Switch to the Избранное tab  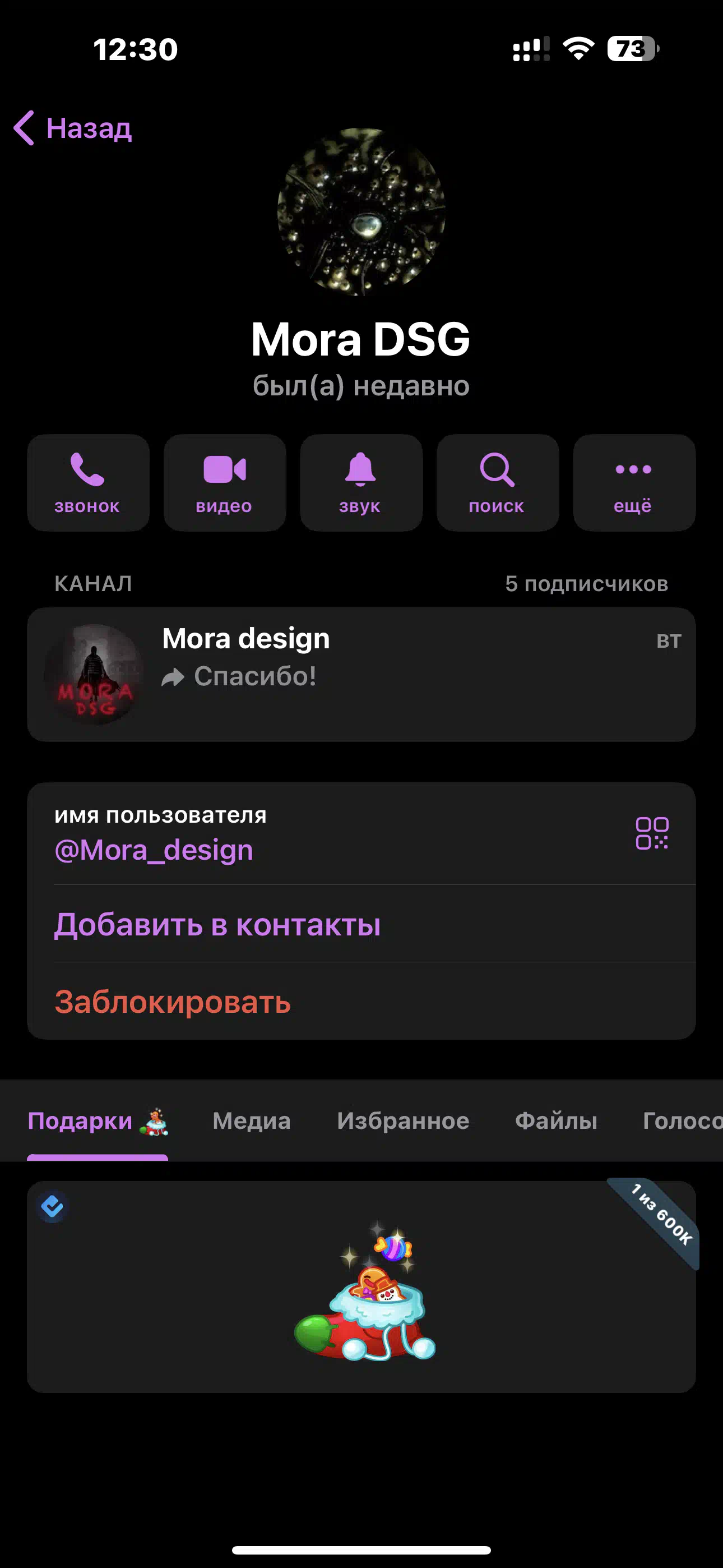403,1120
